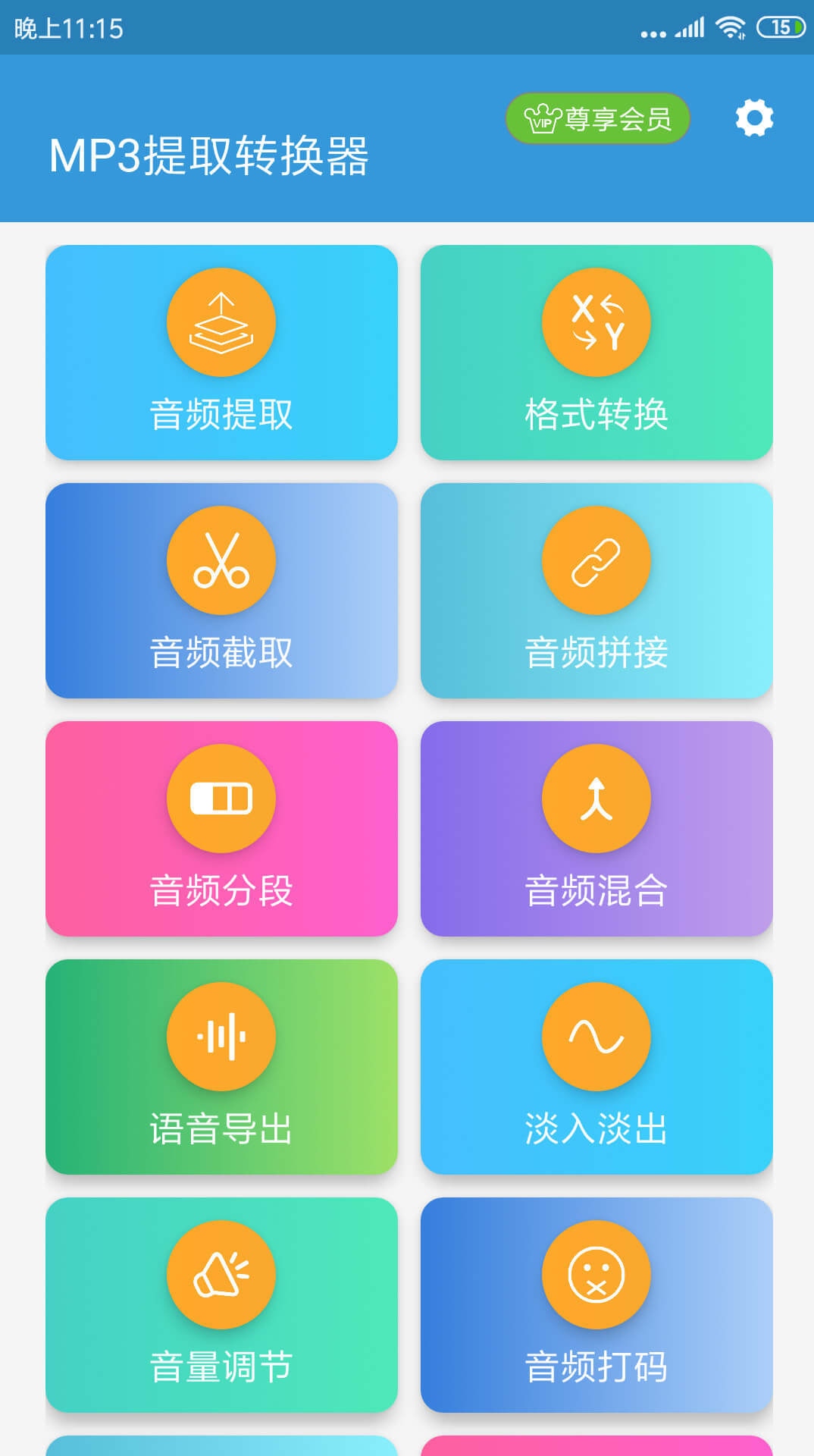Open the settings gear icon
Viewport: 814px width, 1456px height.
pos(754,118)
